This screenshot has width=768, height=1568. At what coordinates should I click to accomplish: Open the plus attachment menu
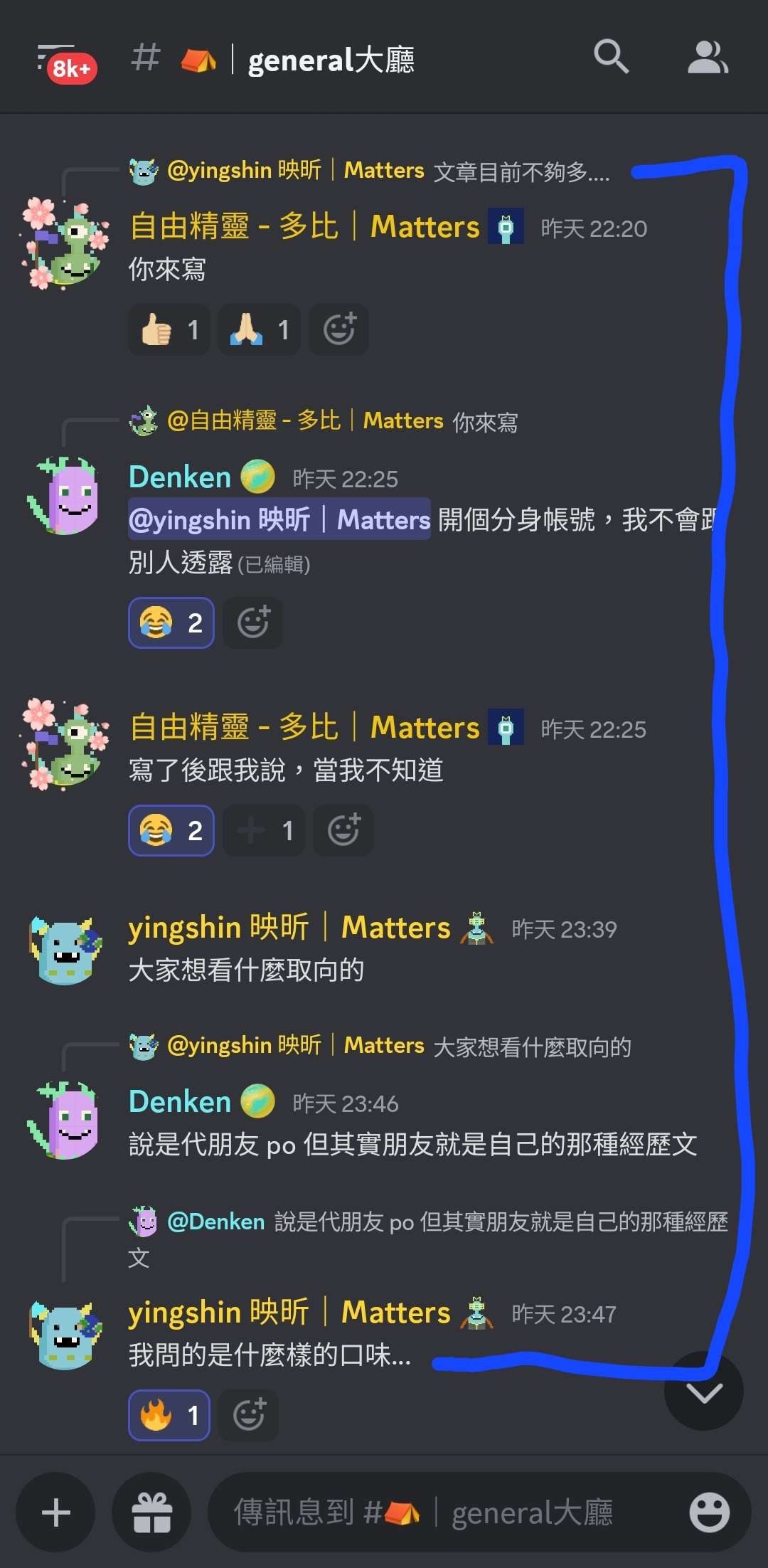pyautogui.click(x=55, y=1513)
